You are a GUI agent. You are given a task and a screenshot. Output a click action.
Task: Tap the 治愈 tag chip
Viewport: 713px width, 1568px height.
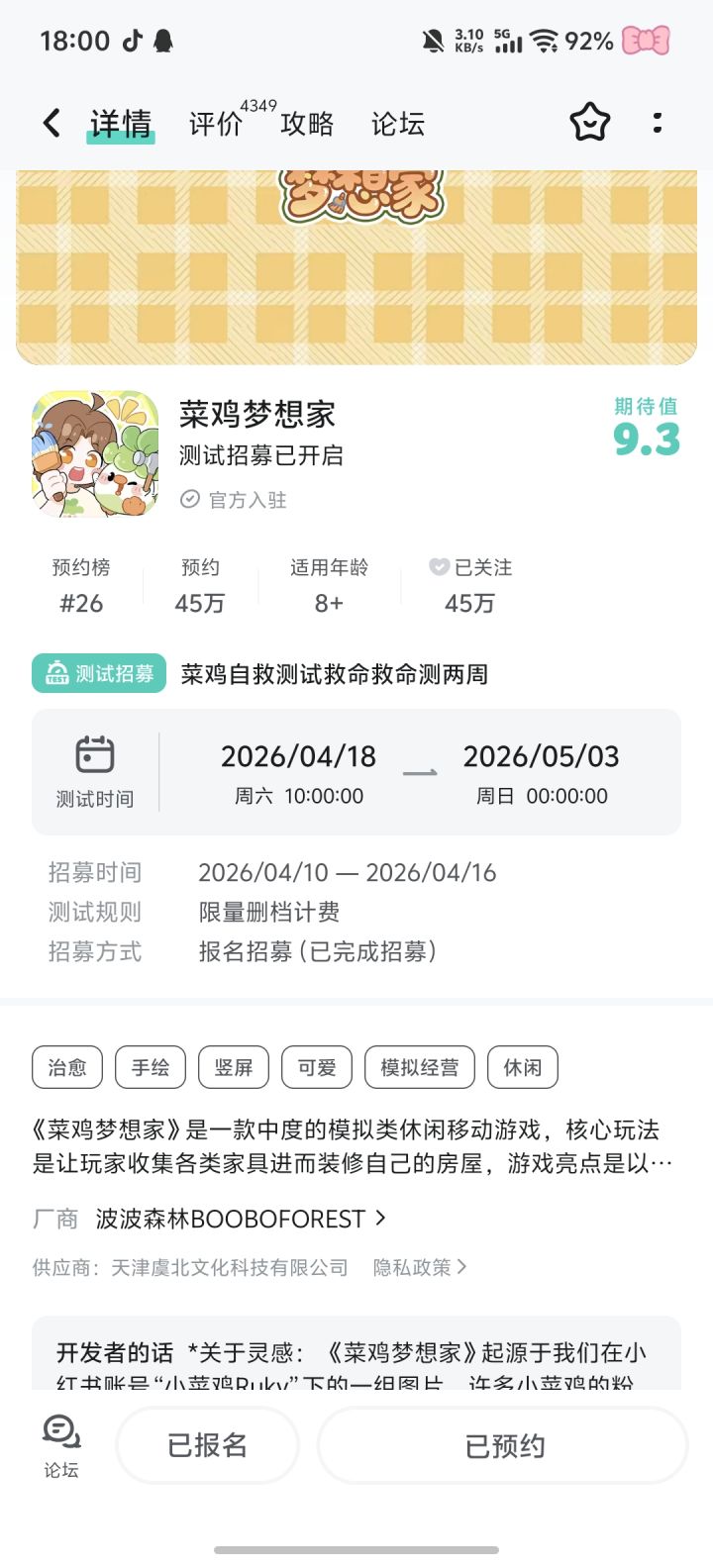coord(65,1067)
